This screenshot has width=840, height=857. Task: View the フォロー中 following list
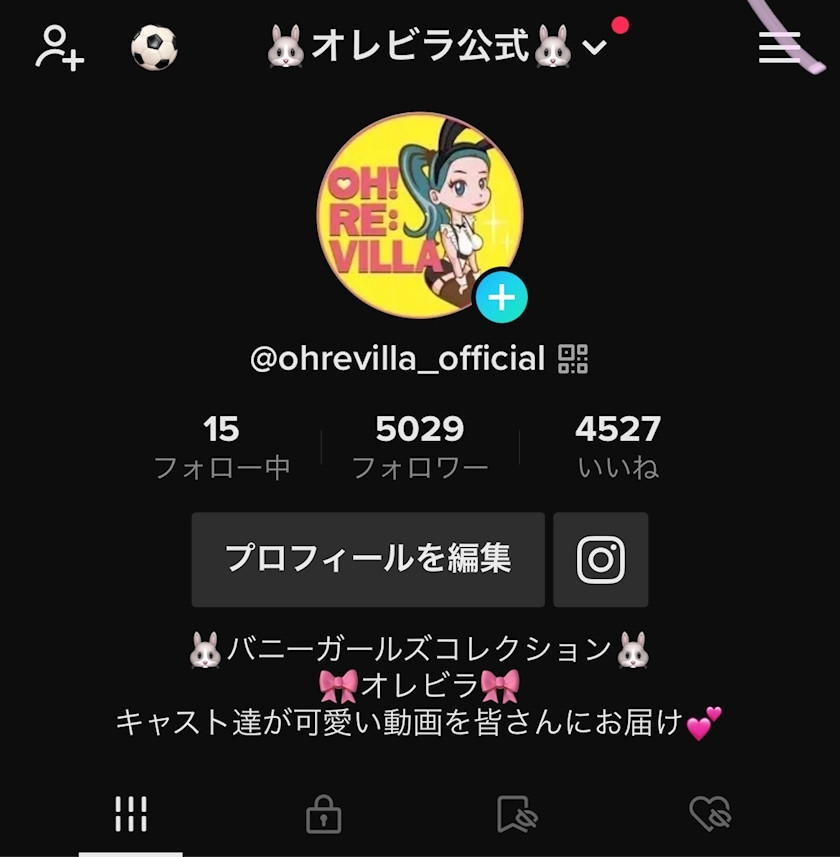click(x=221, y=446)
